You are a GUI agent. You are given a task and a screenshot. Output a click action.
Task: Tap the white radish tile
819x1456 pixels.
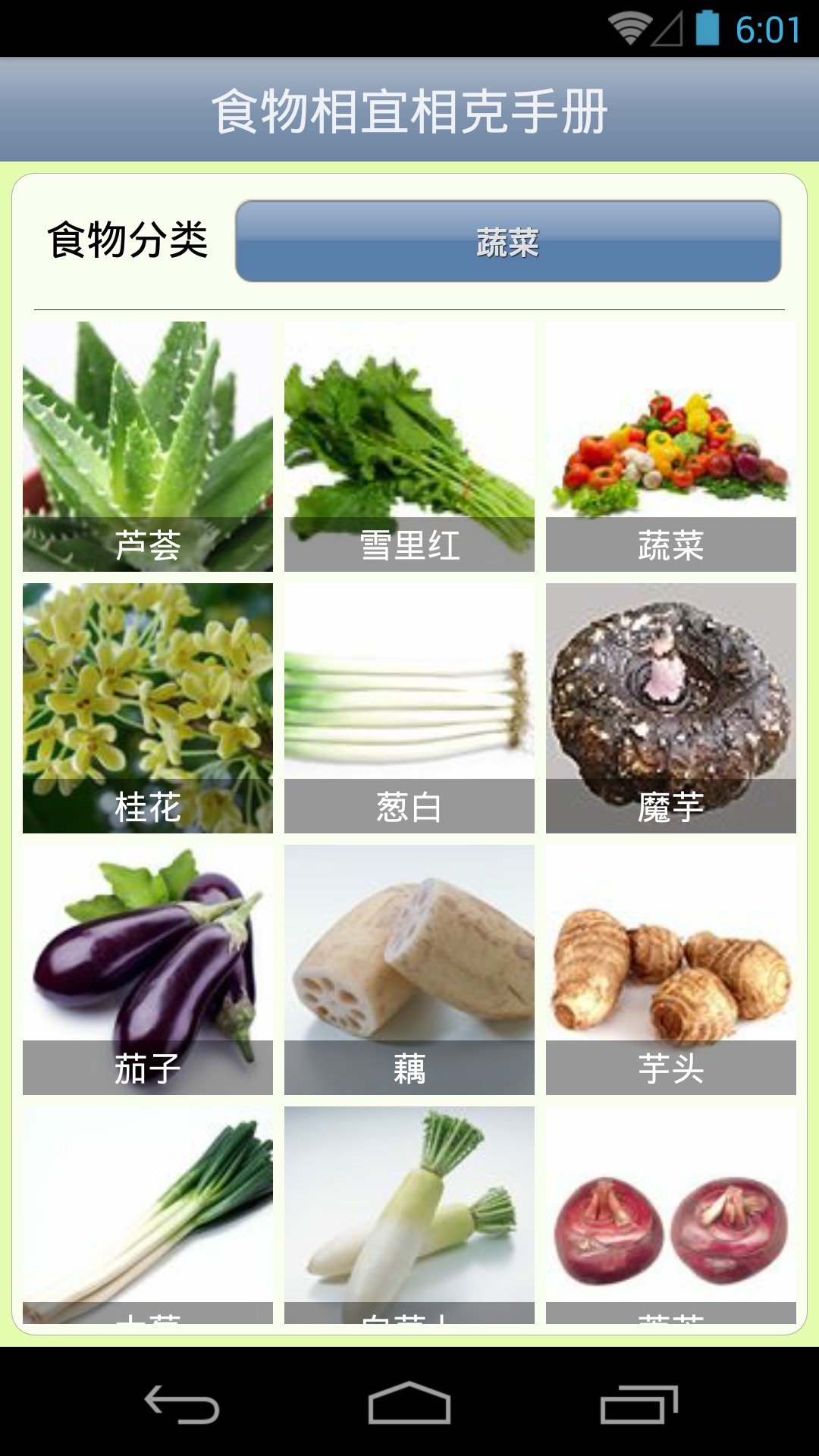(x=409, y=1215)
